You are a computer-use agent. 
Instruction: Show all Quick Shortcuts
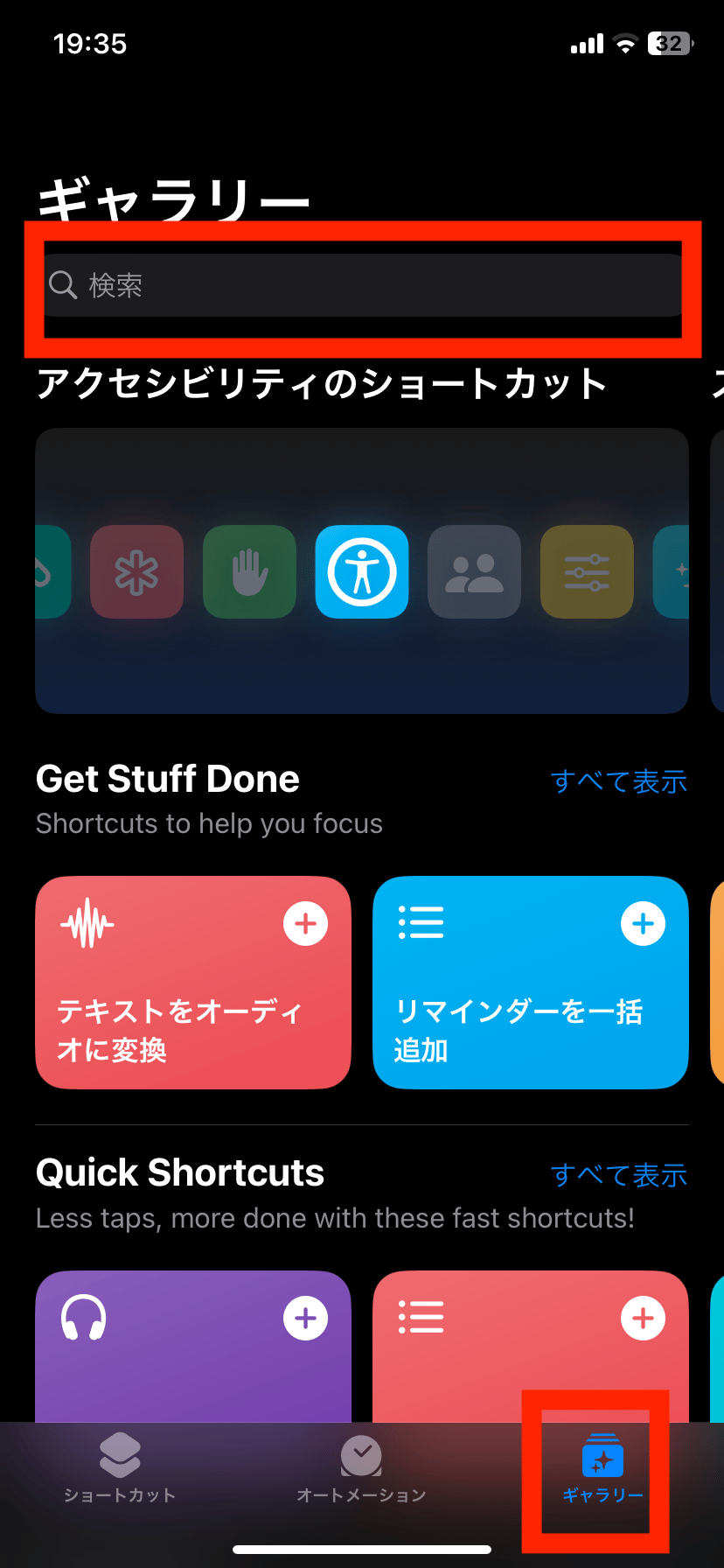pos(618,1175)
